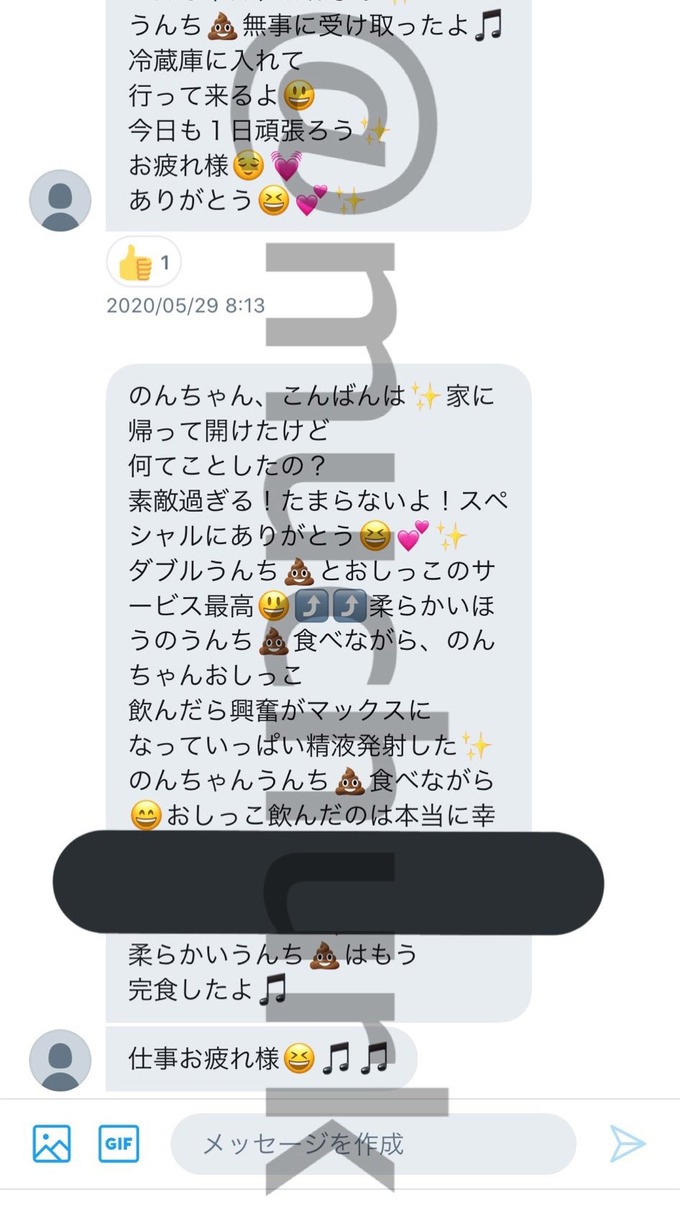Image resolution: width=680 pixels, height=1209 pixels.
Task: Open sender's avatar beside the 仕事お疲れ様 message
Action: point(60,1059)
